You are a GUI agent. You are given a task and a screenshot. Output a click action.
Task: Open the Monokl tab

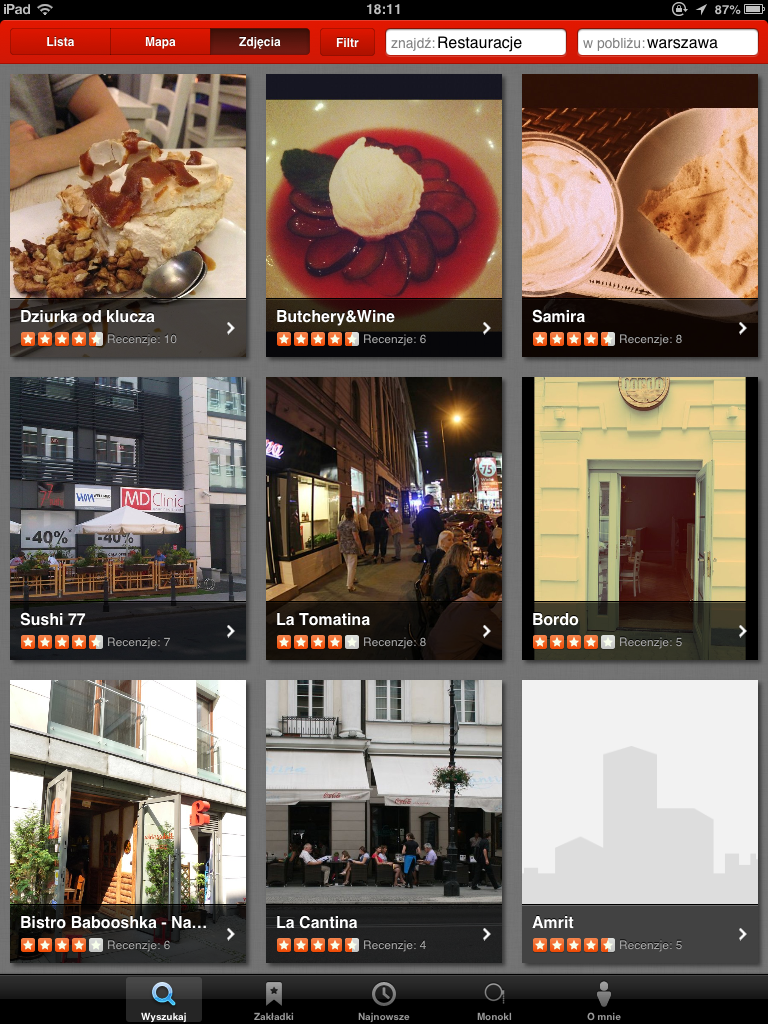[494, 1000]
